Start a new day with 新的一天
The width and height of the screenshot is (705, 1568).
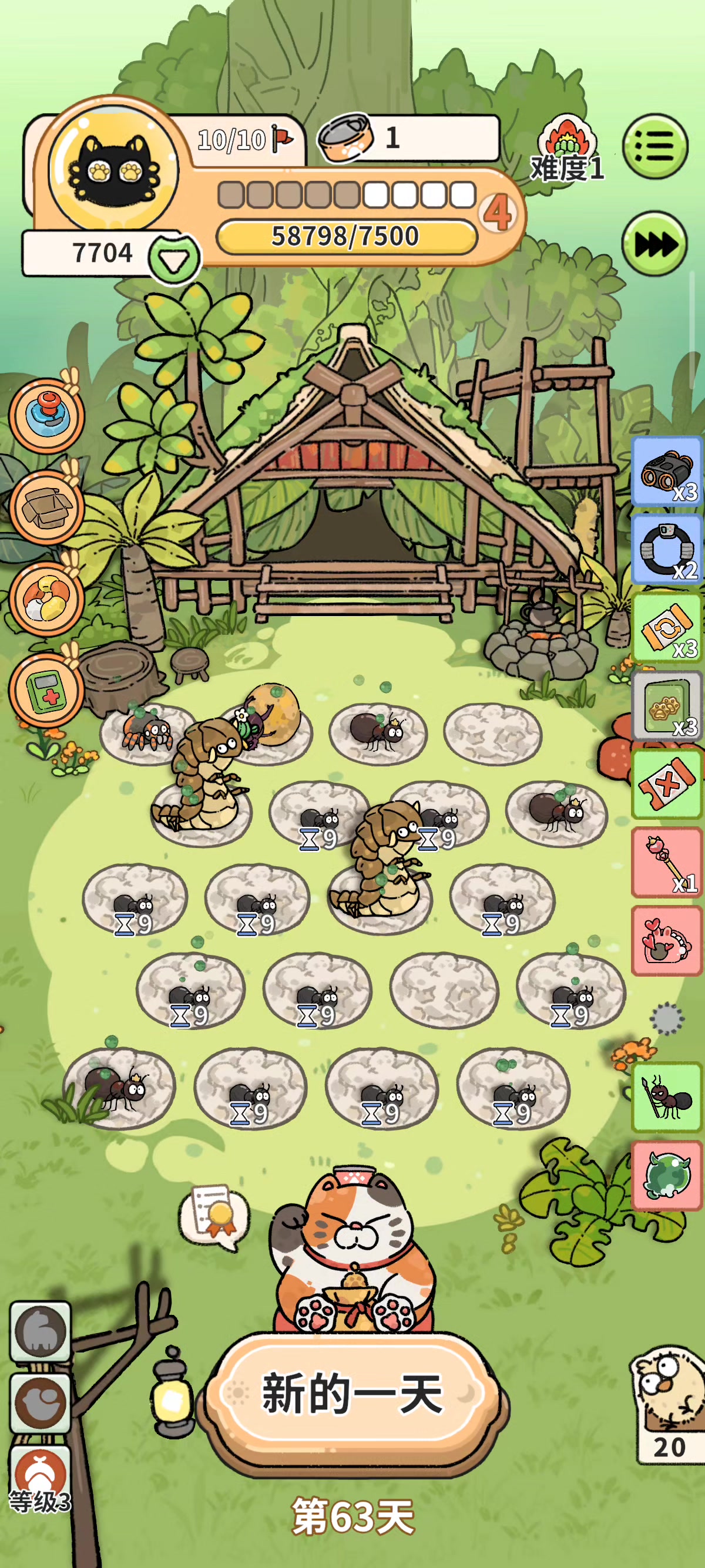point(352,1394)
